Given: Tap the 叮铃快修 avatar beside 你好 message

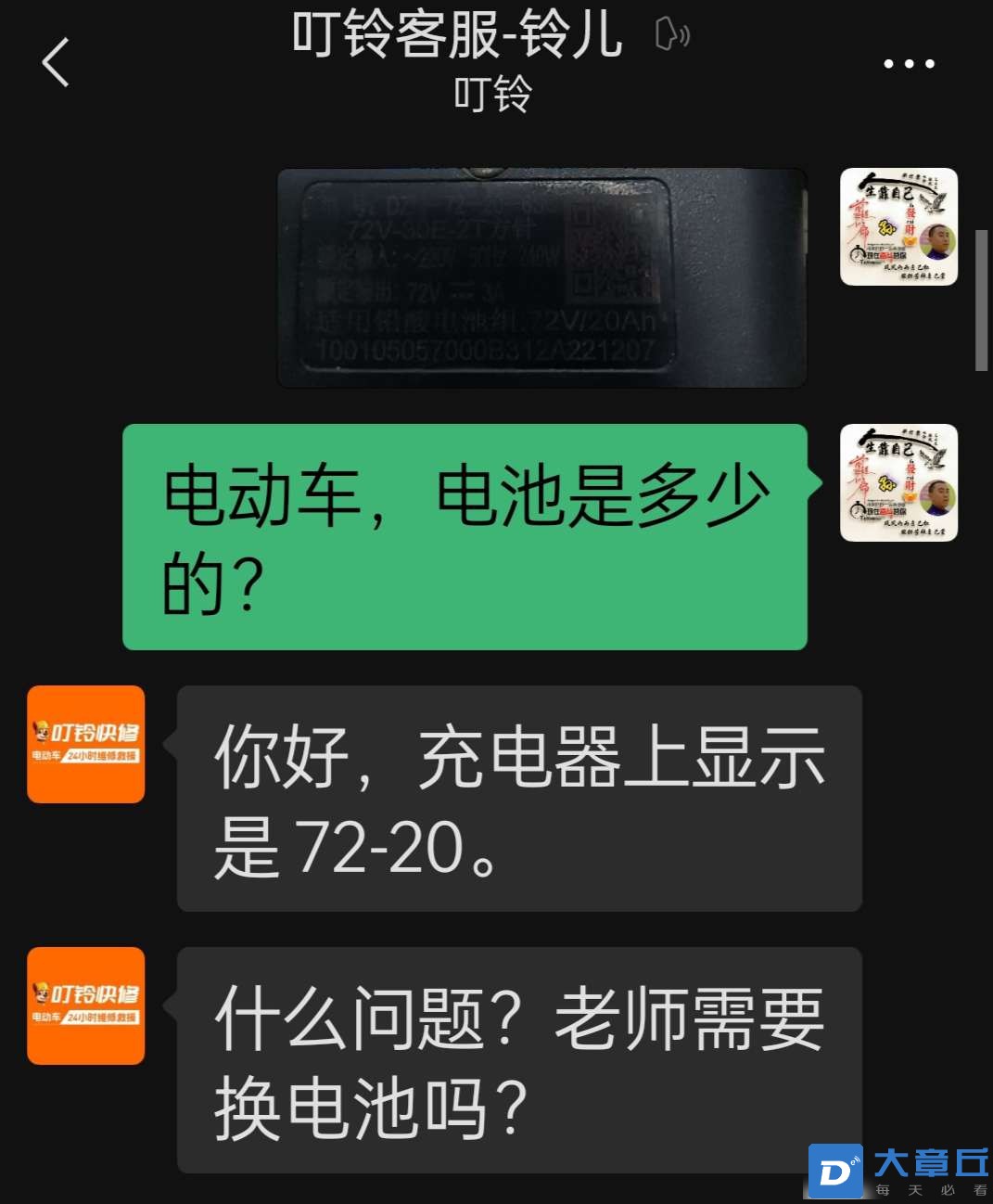Looking at the screenshot, I should click(x=86, y=744).
